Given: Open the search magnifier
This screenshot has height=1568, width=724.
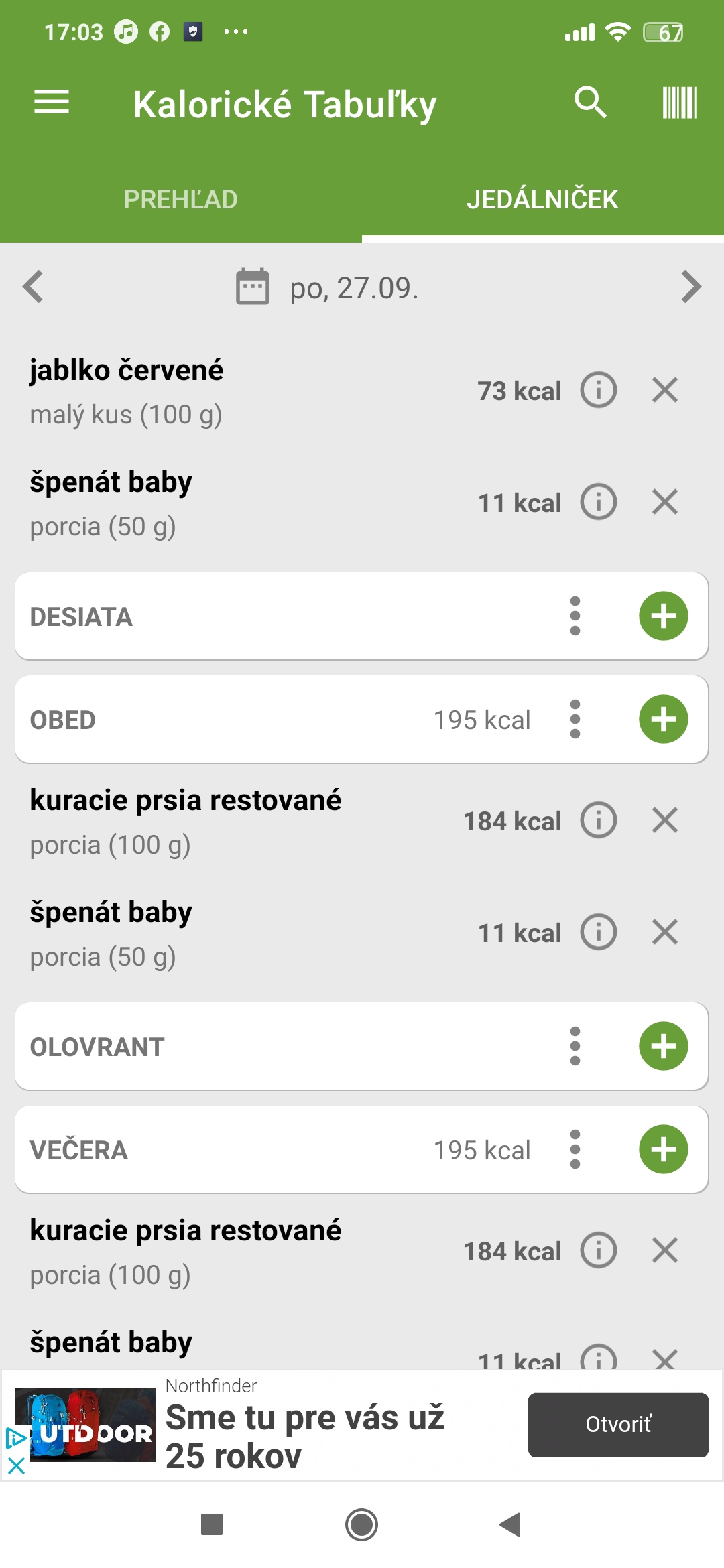Looking at the screenshot, I should pos(590,103).
